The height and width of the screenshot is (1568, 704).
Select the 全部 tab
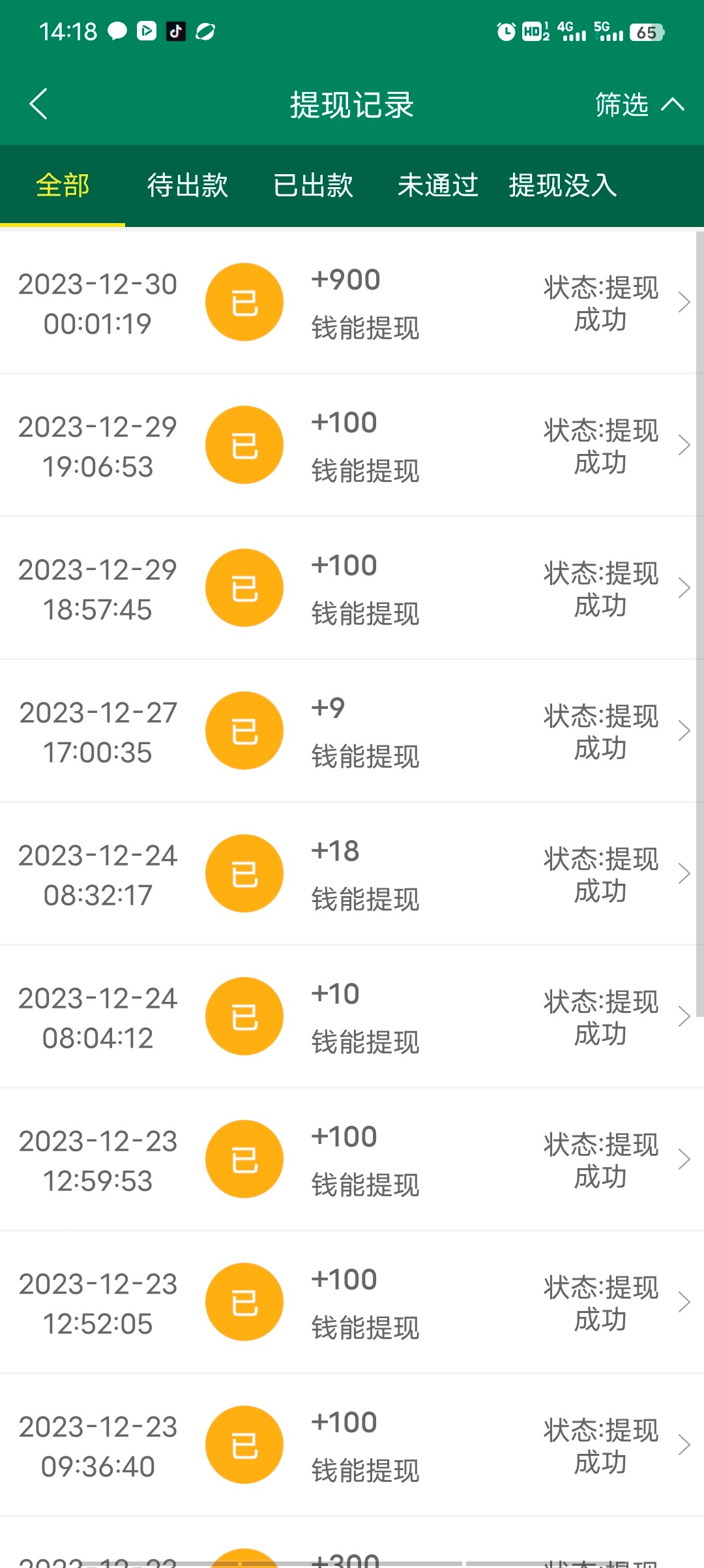(x=63, y=185)
